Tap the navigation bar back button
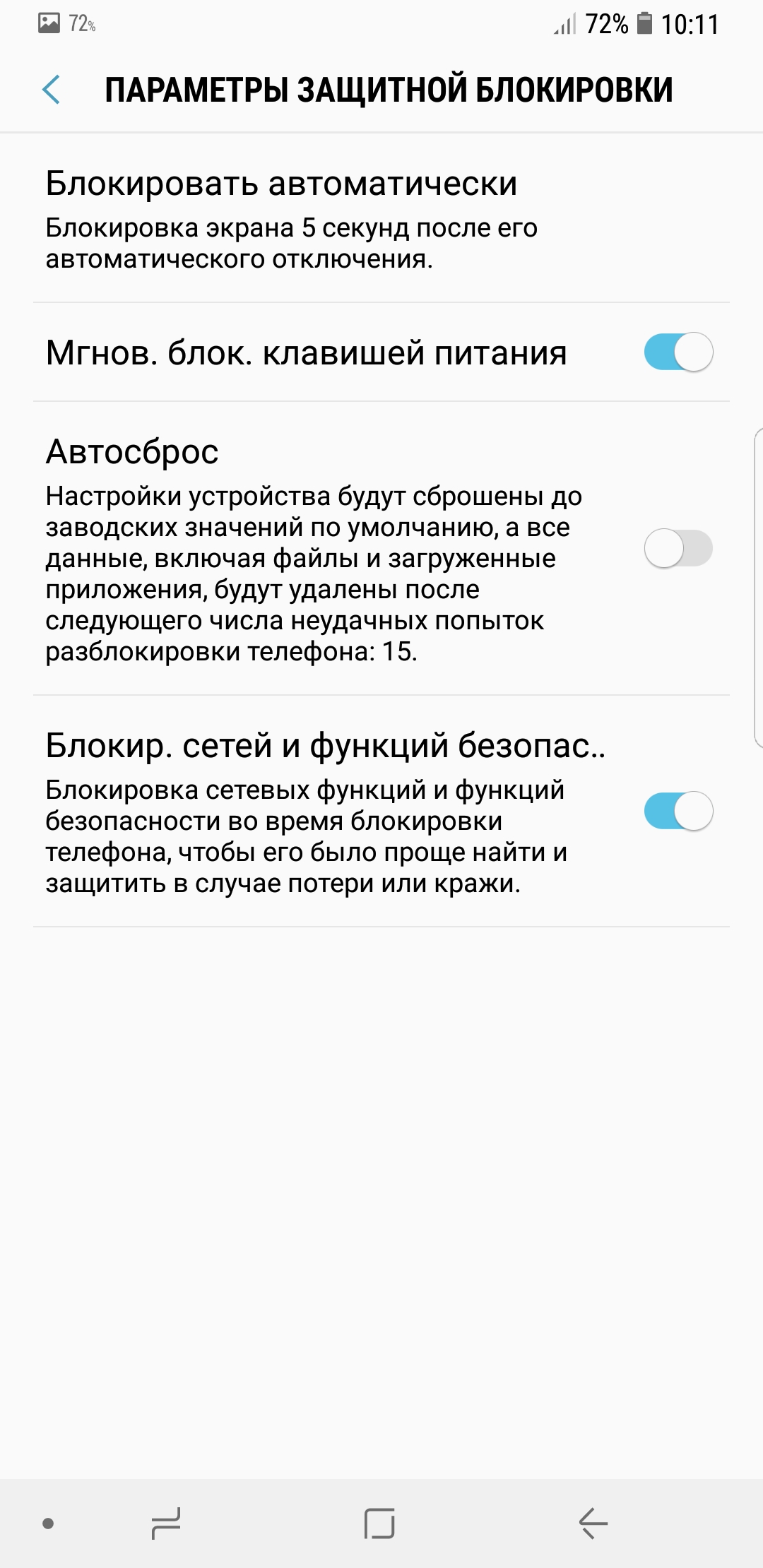 pyautogui.click(x=593, y=1524)
